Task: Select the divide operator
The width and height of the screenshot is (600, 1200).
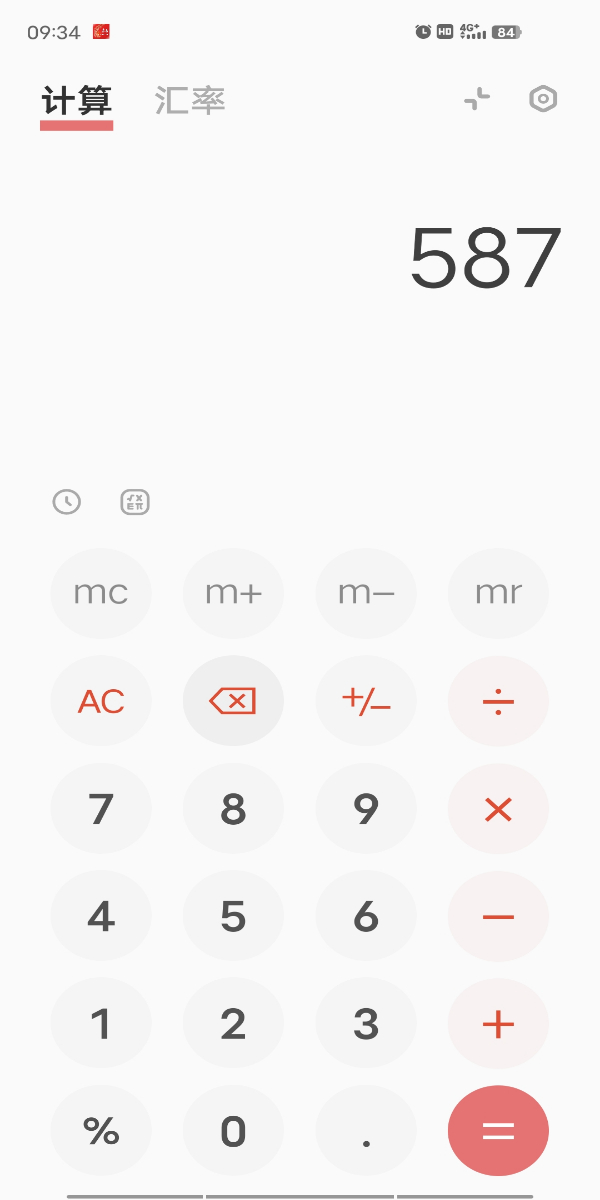Action: pyautogui.click(x=498, y=701)
